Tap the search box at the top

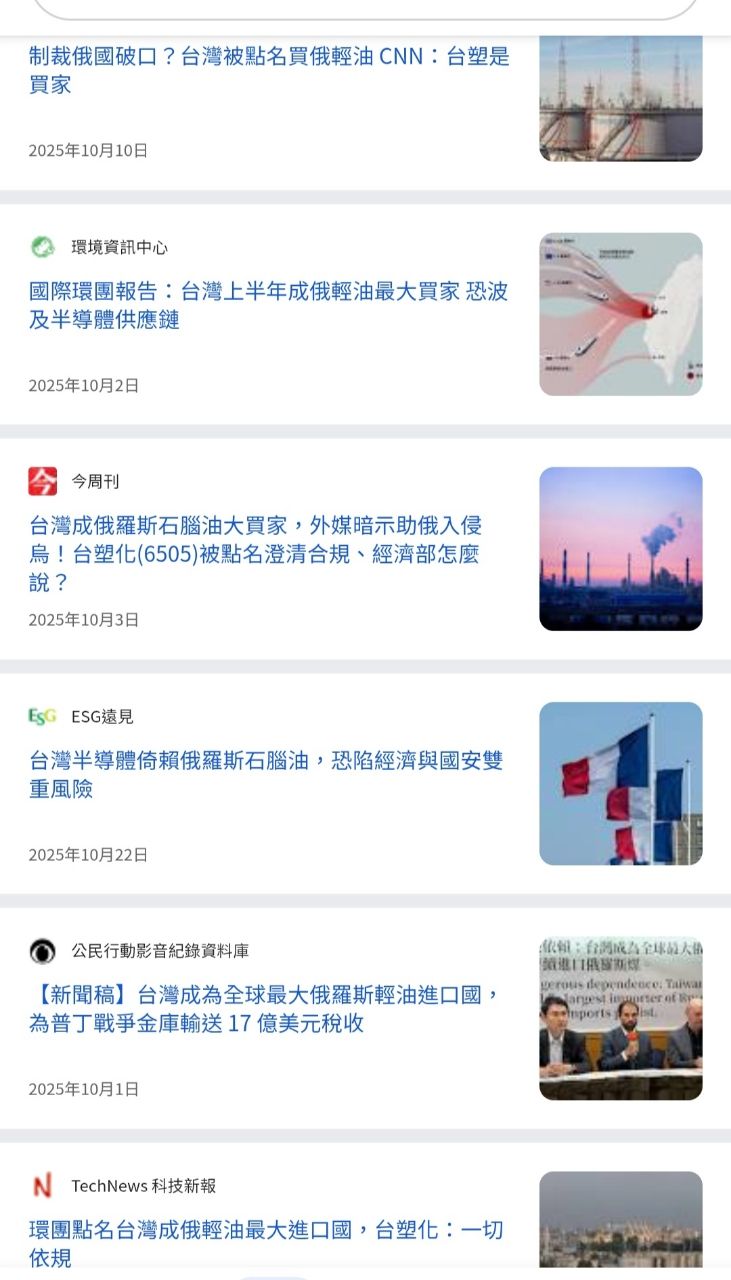click(366, 8)
